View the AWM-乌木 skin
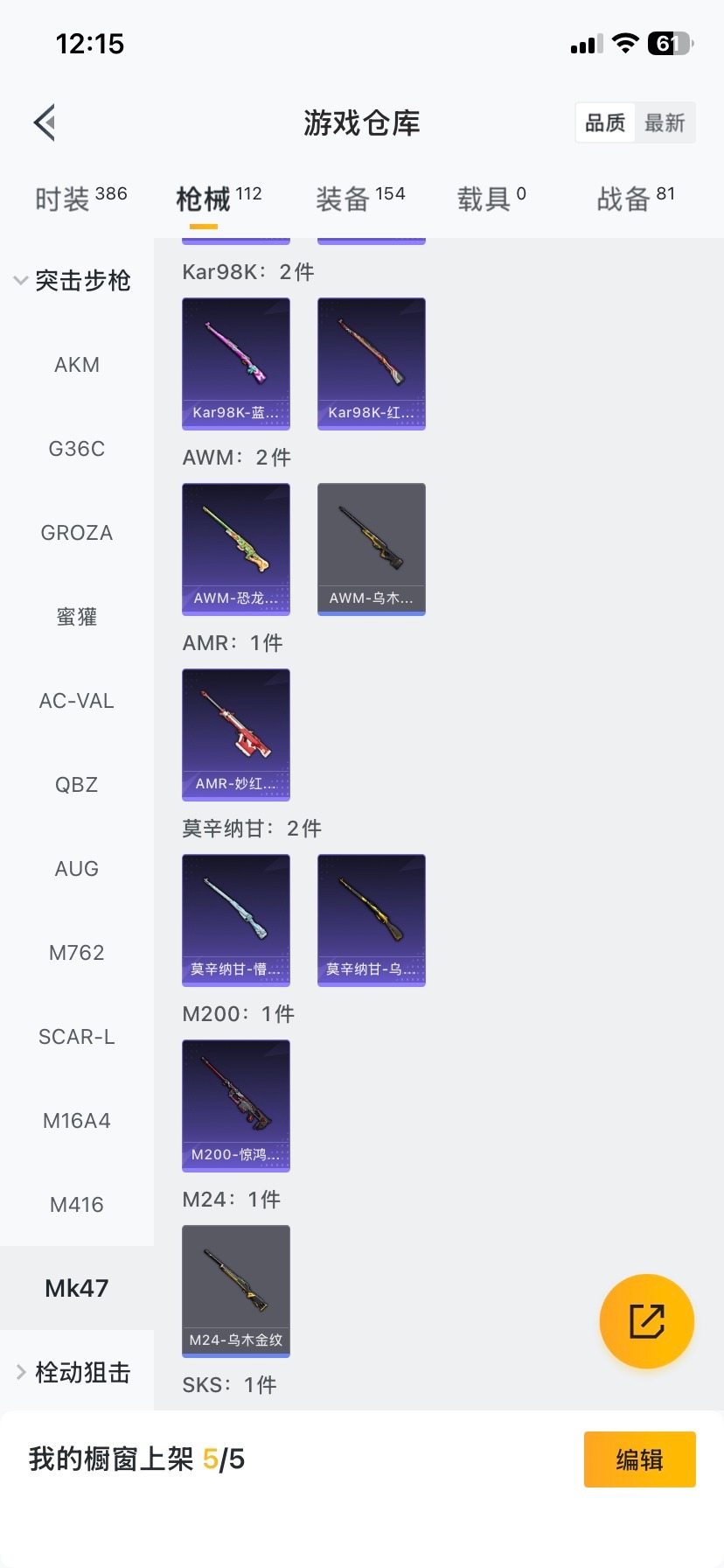Viewport: 724px width, 1568px height. coord(372,549)
